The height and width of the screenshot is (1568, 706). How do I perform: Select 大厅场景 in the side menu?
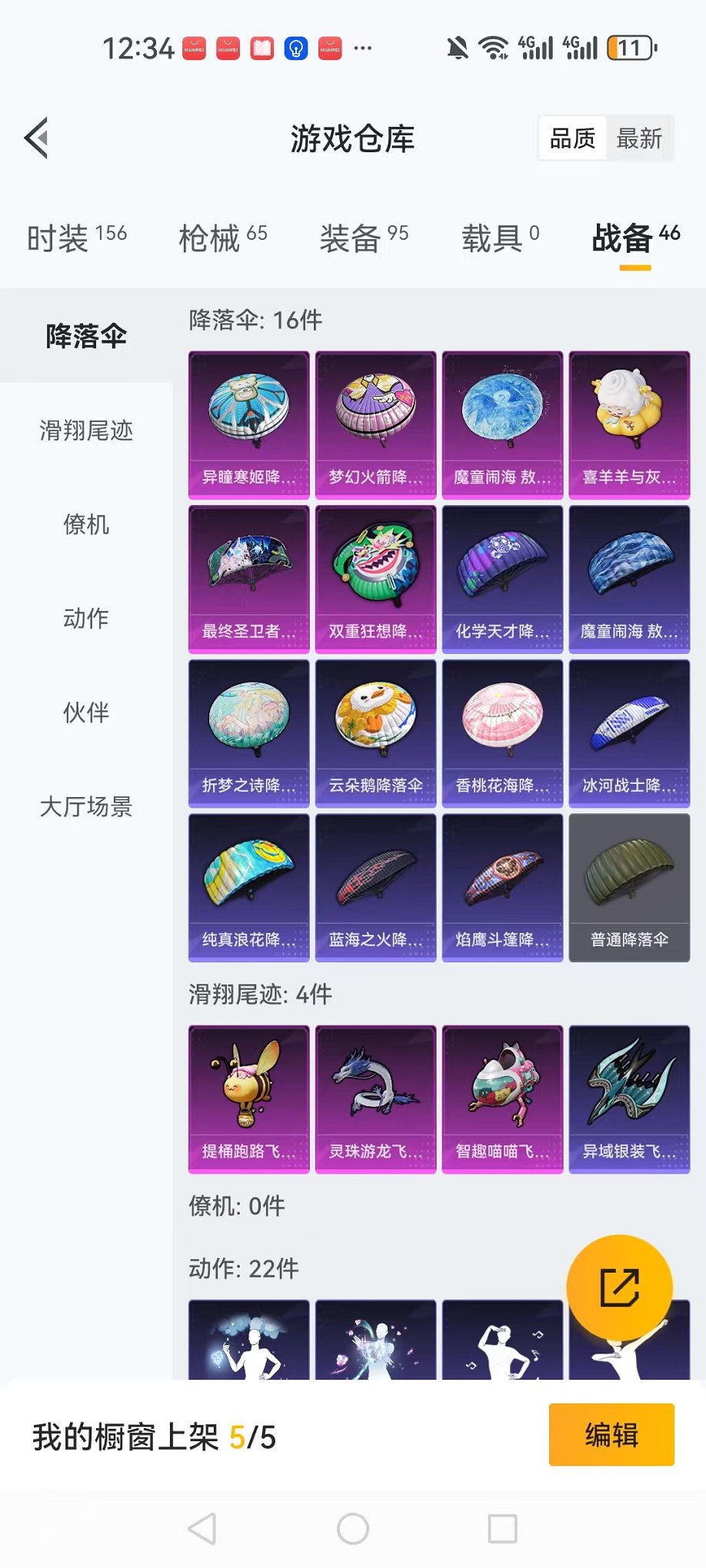pos(86,807)
